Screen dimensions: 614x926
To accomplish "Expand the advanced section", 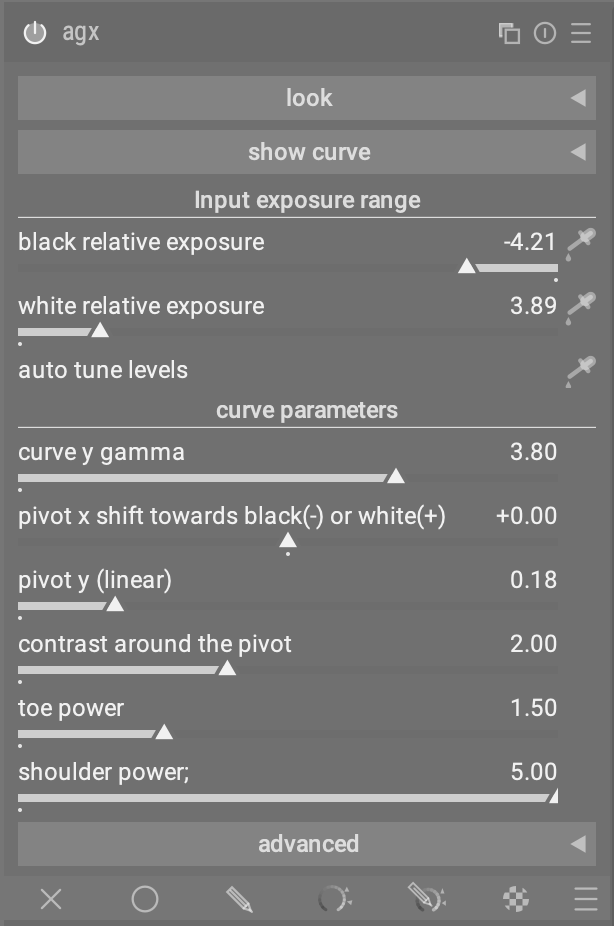I will pyautogui.click(x=307, y=844).
